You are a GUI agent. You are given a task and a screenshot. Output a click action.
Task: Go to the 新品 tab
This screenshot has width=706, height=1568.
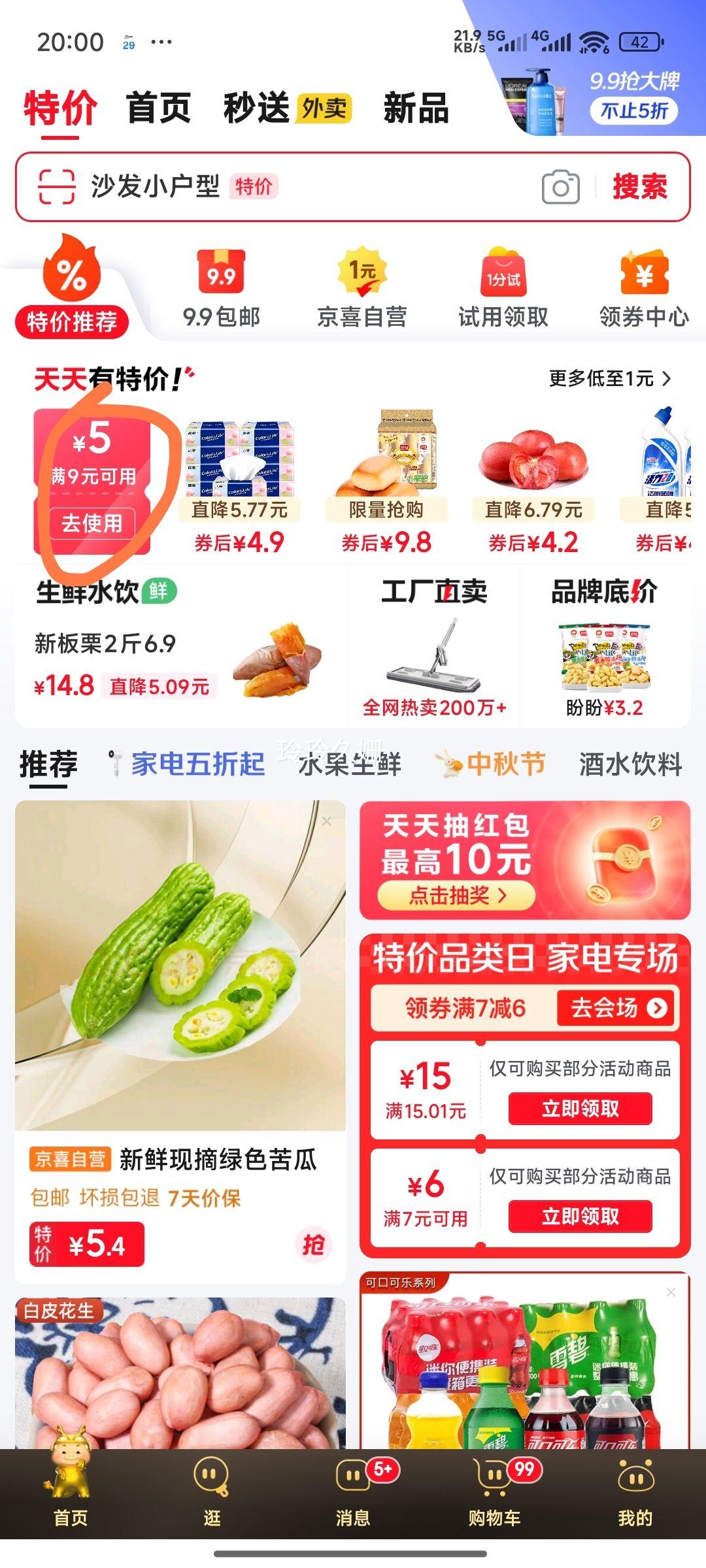[416, 108]
